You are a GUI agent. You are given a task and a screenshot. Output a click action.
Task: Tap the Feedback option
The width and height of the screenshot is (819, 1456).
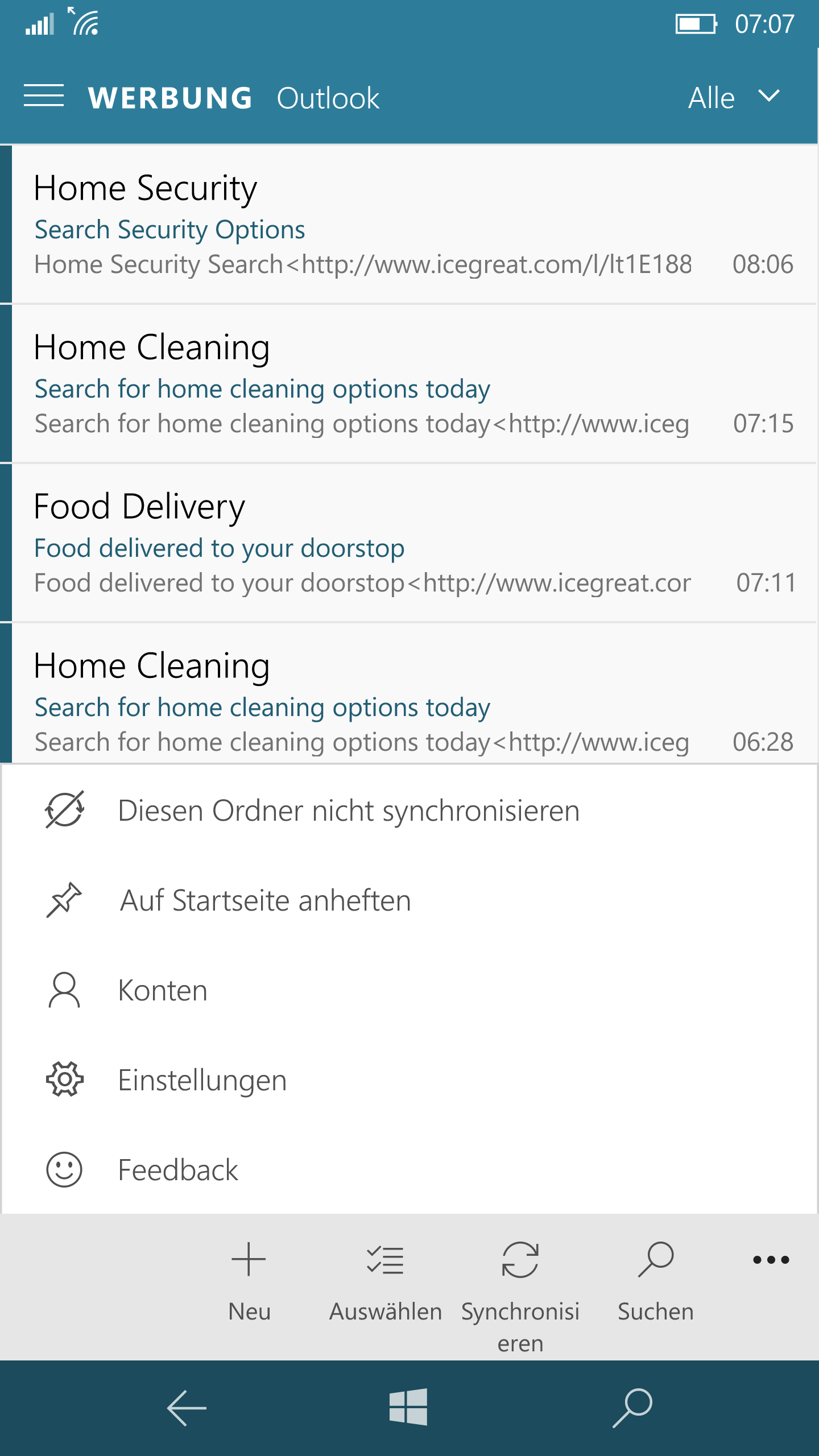point(409,1170)
